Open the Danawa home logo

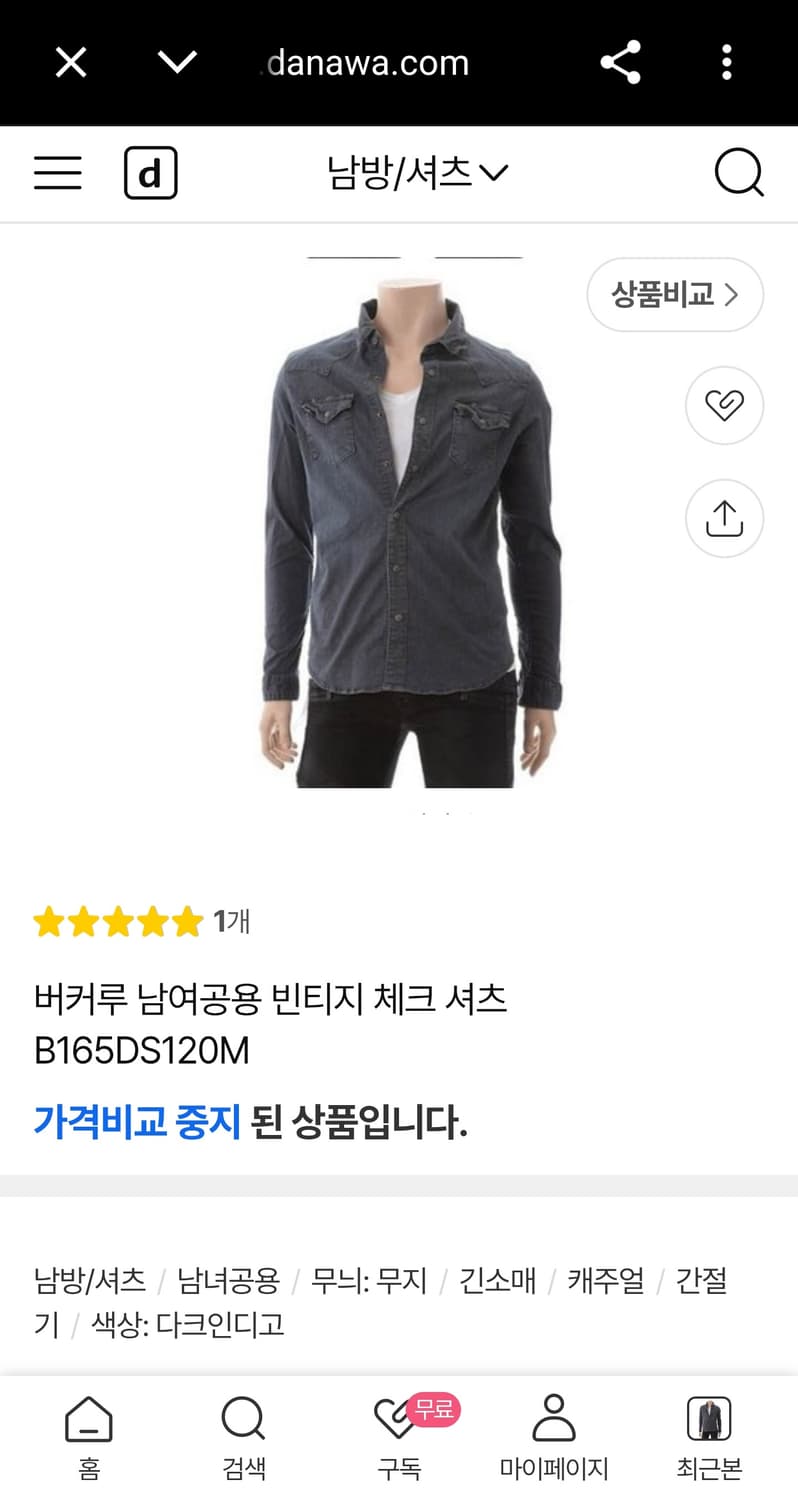[151, 172]
